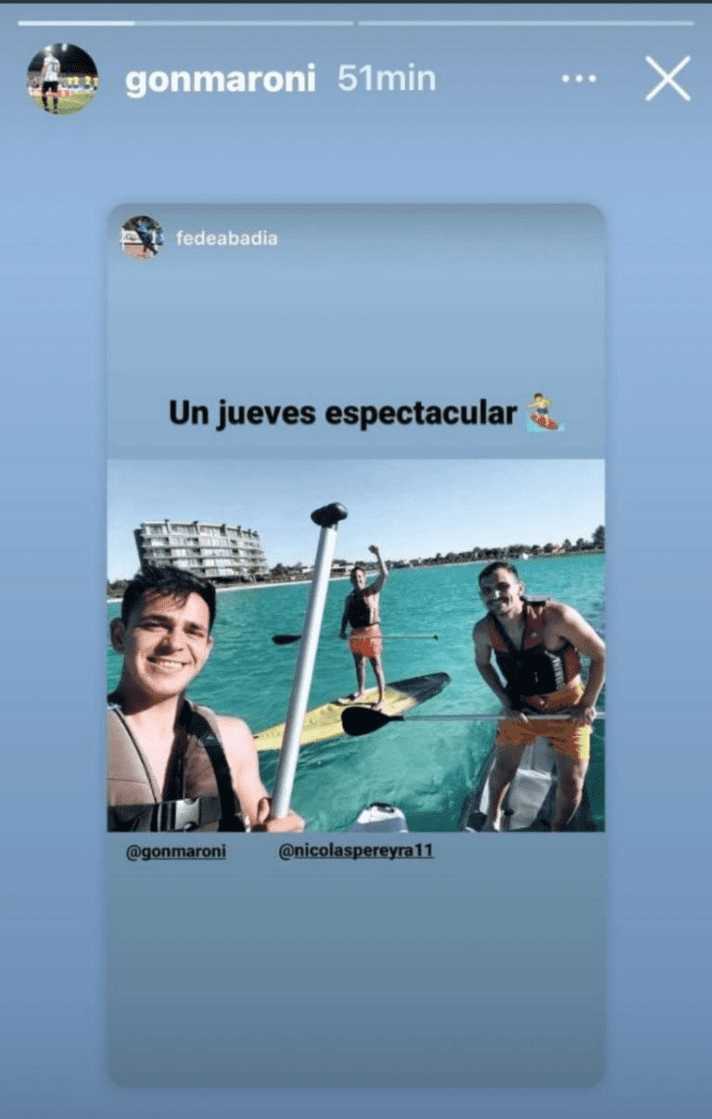Open the @gonmaroni mention tag

click(x=176, y=852)
